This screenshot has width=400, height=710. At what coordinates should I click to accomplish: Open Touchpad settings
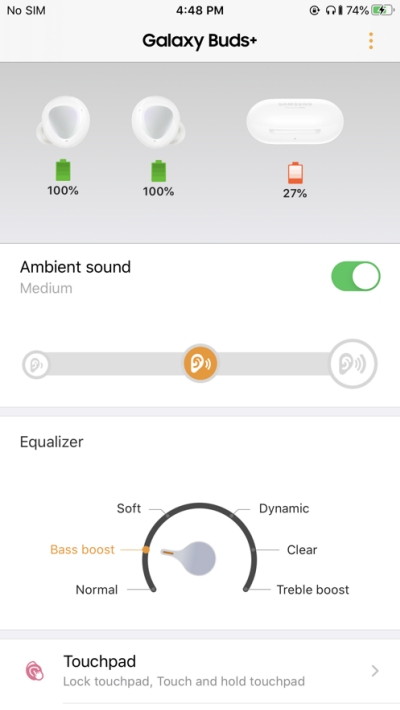coord(200,671)
